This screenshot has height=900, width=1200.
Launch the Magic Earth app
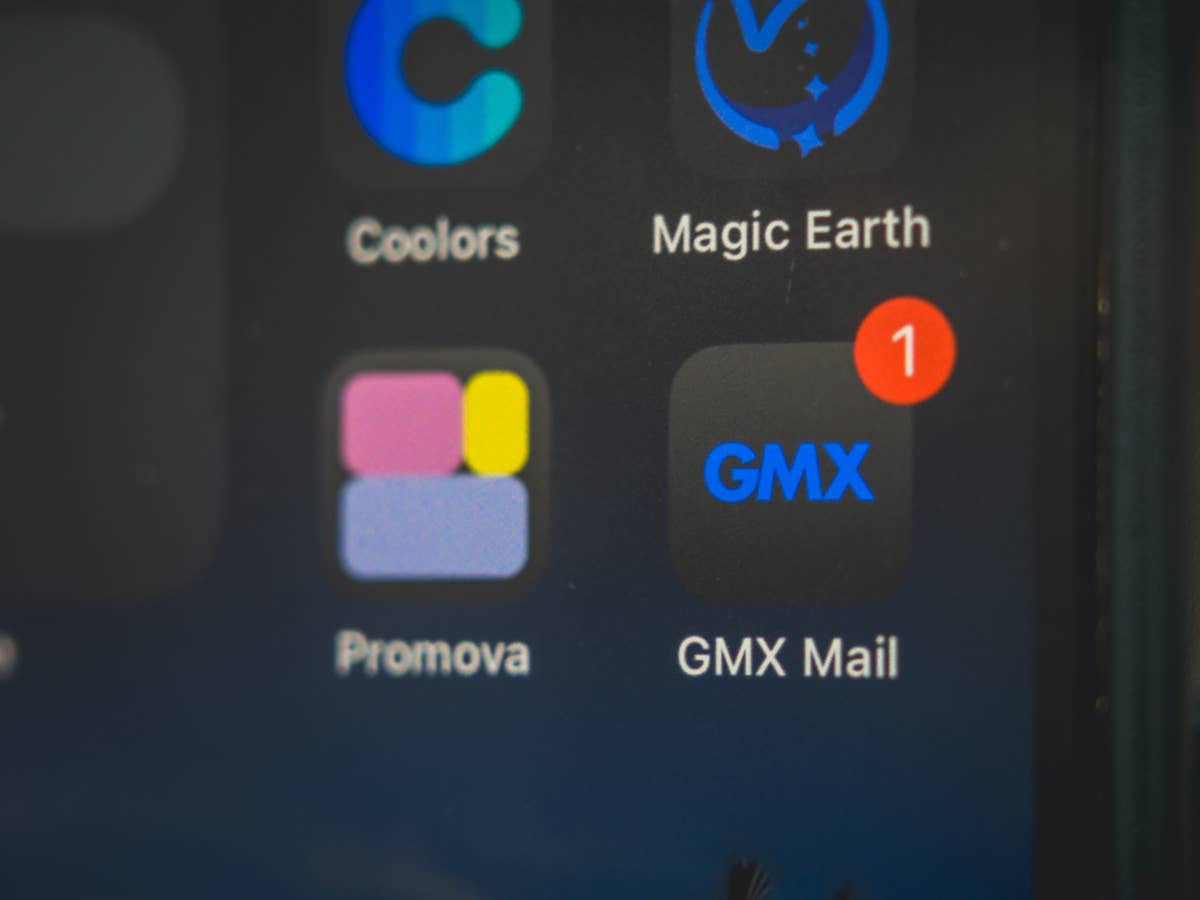click(791, 75)
